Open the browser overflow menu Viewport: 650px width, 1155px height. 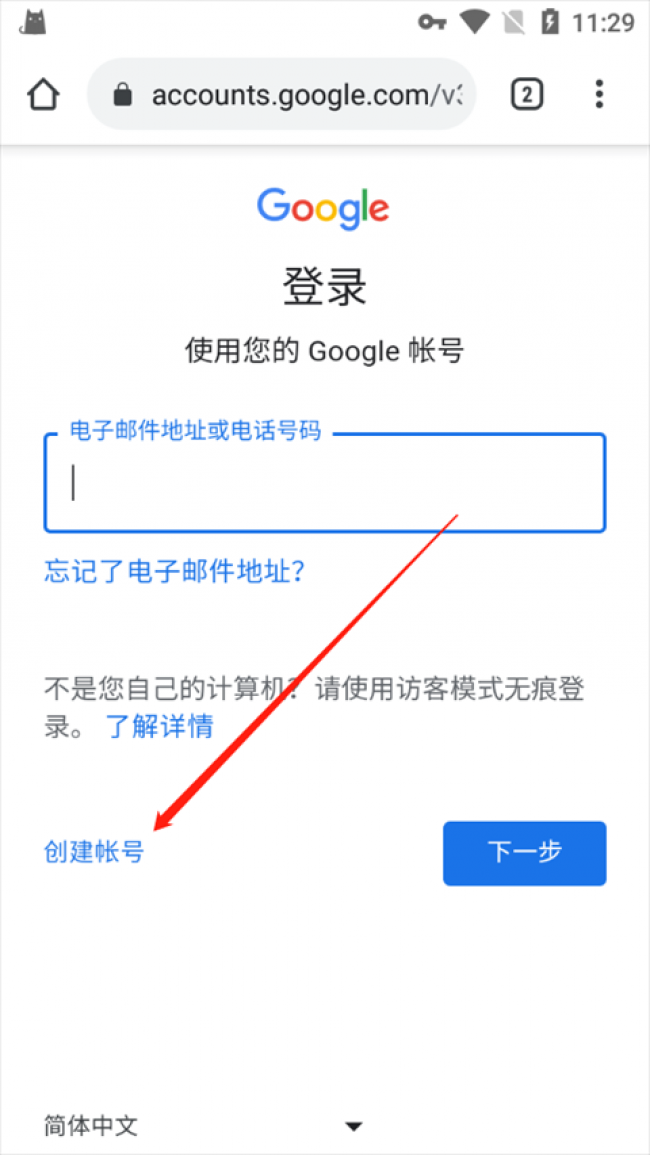point(599,94)
